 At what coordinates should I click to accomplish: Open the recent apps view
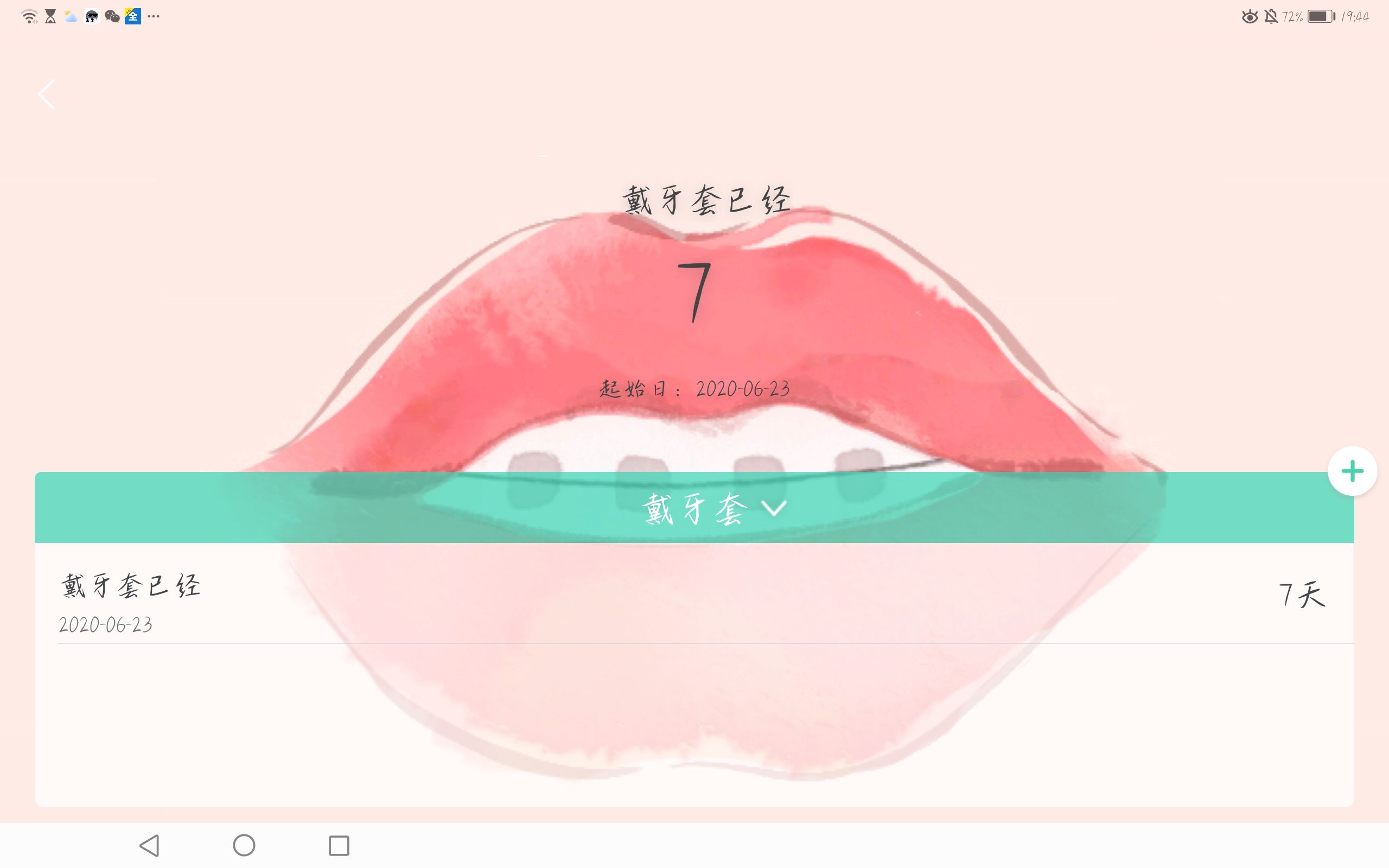(x=339, y=845)
